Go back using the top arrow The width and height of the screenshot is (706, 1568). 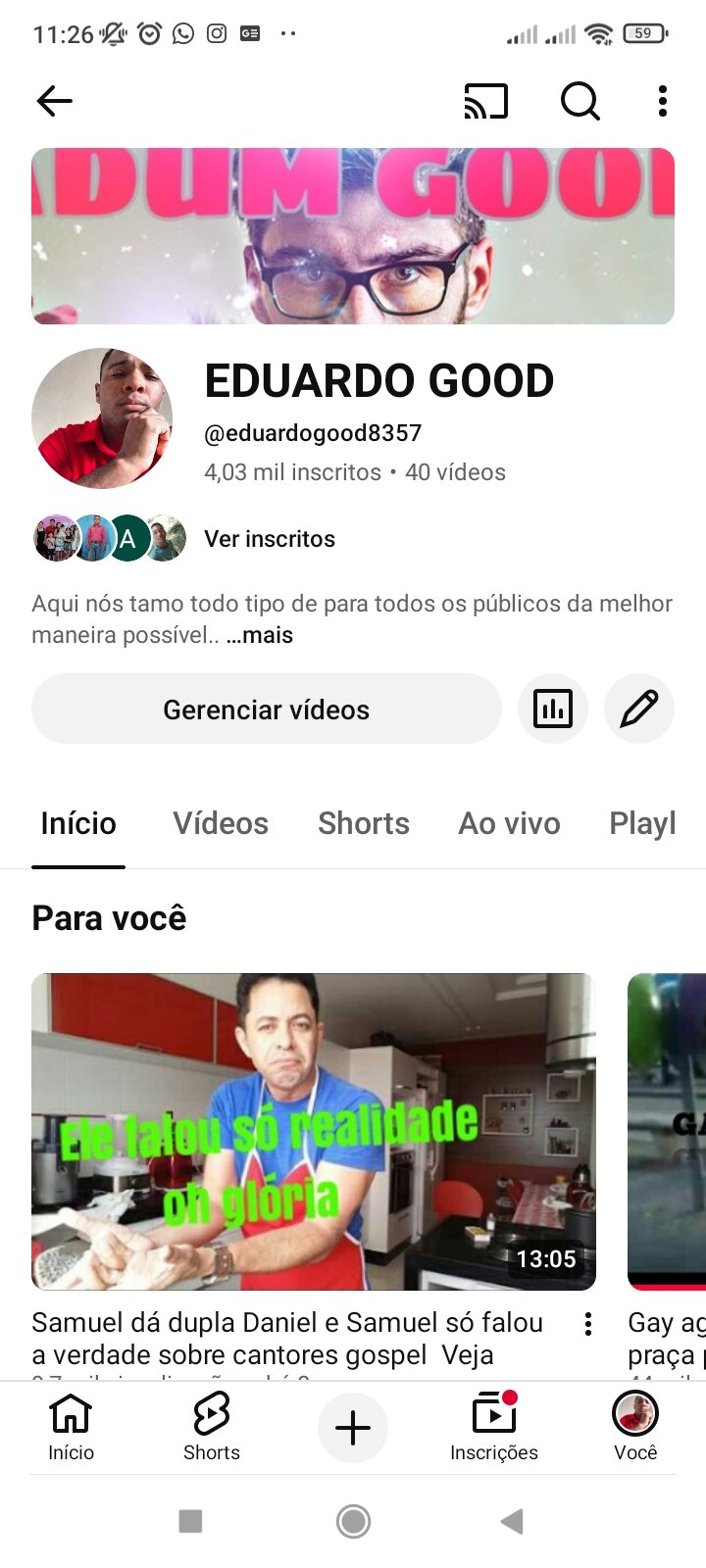point(55,101)
